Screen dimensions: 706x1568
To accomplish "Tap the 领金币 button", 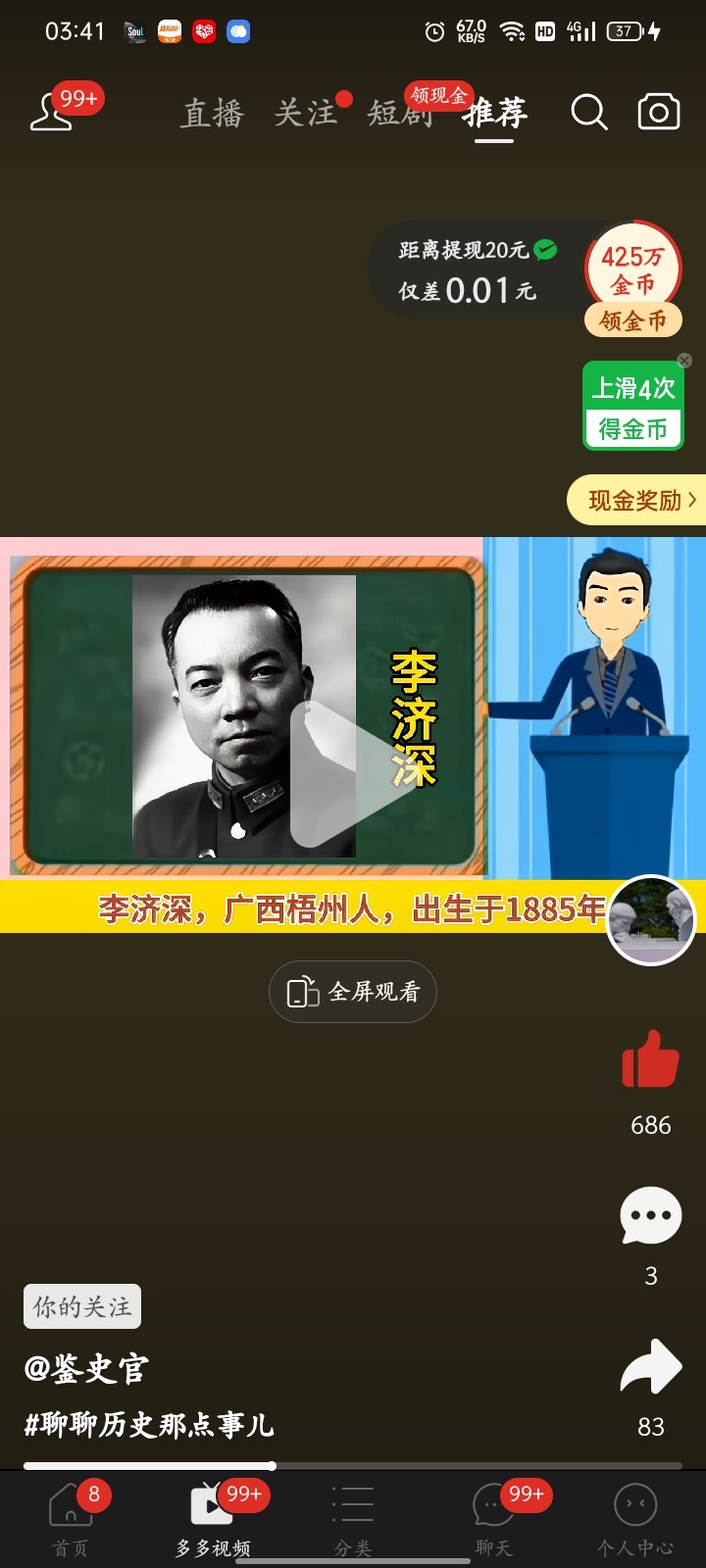I will click(x=633, y=320).
